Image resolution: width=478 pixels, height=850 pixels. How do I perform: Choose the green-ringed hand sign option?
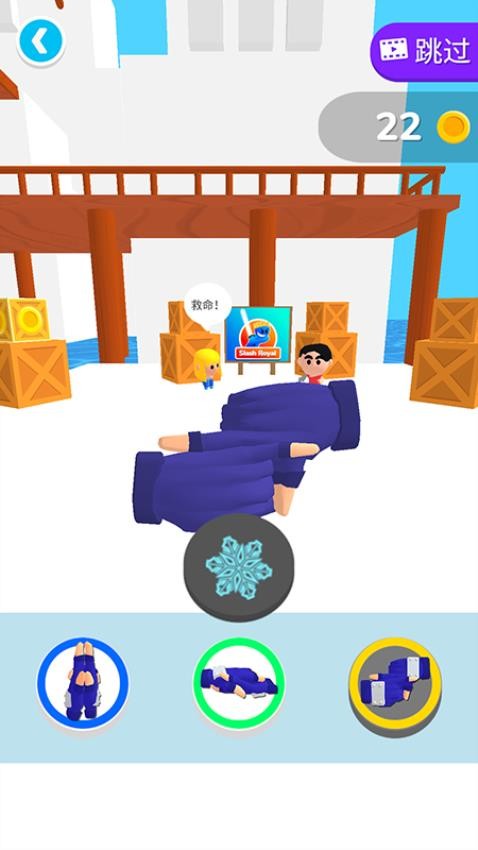coord(239,683)
